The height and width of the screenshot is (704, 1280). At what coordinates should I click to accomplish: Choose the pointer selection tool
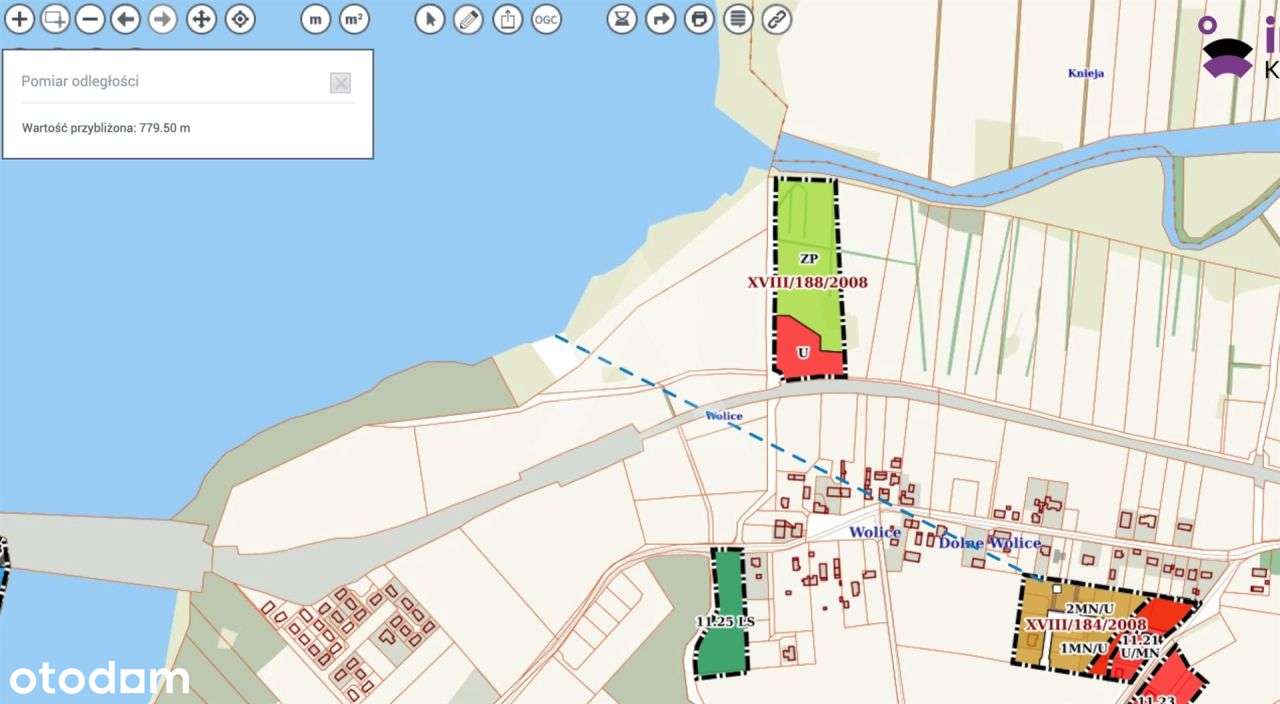coord(430,18)
